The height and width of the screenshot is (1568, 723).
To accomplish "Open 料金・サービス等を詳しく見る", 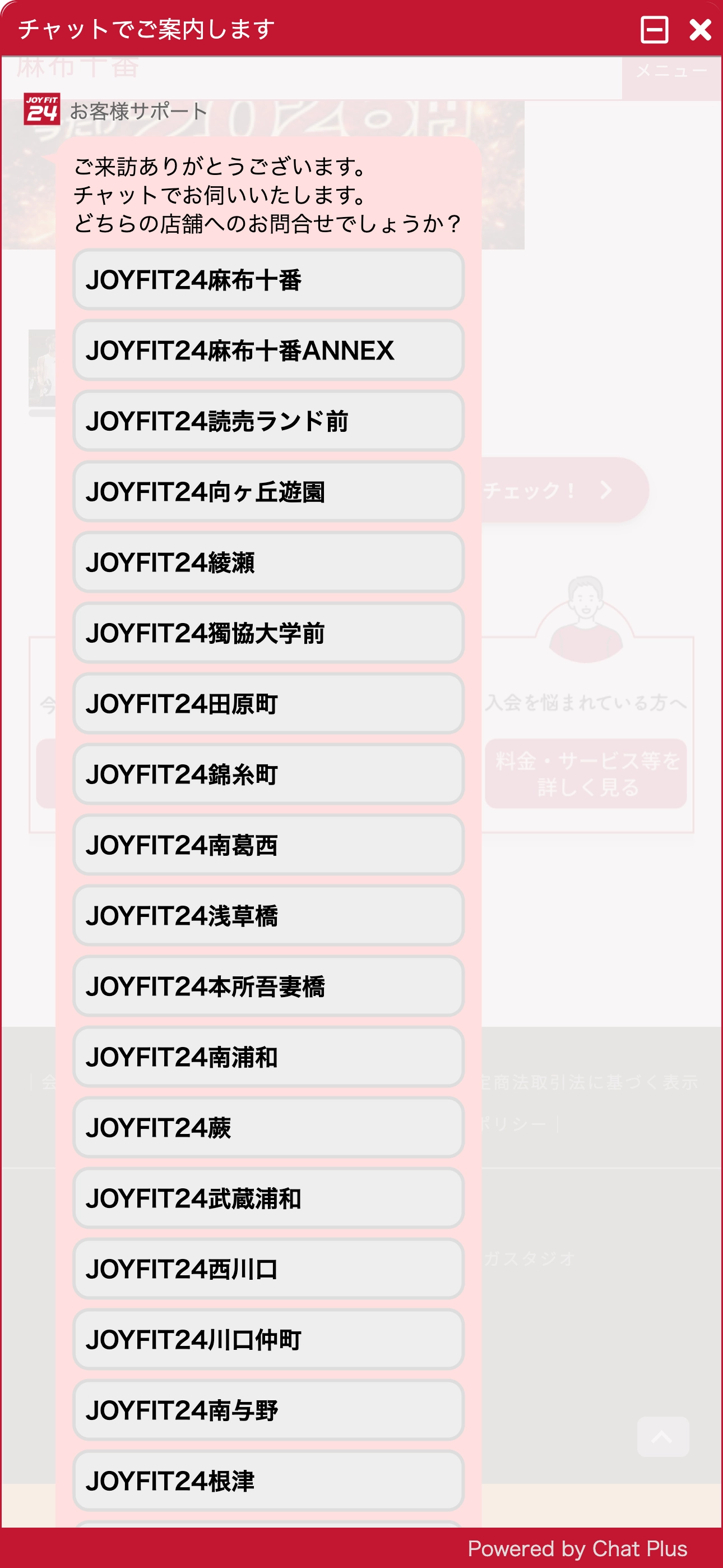I will (x=586, y=773).
